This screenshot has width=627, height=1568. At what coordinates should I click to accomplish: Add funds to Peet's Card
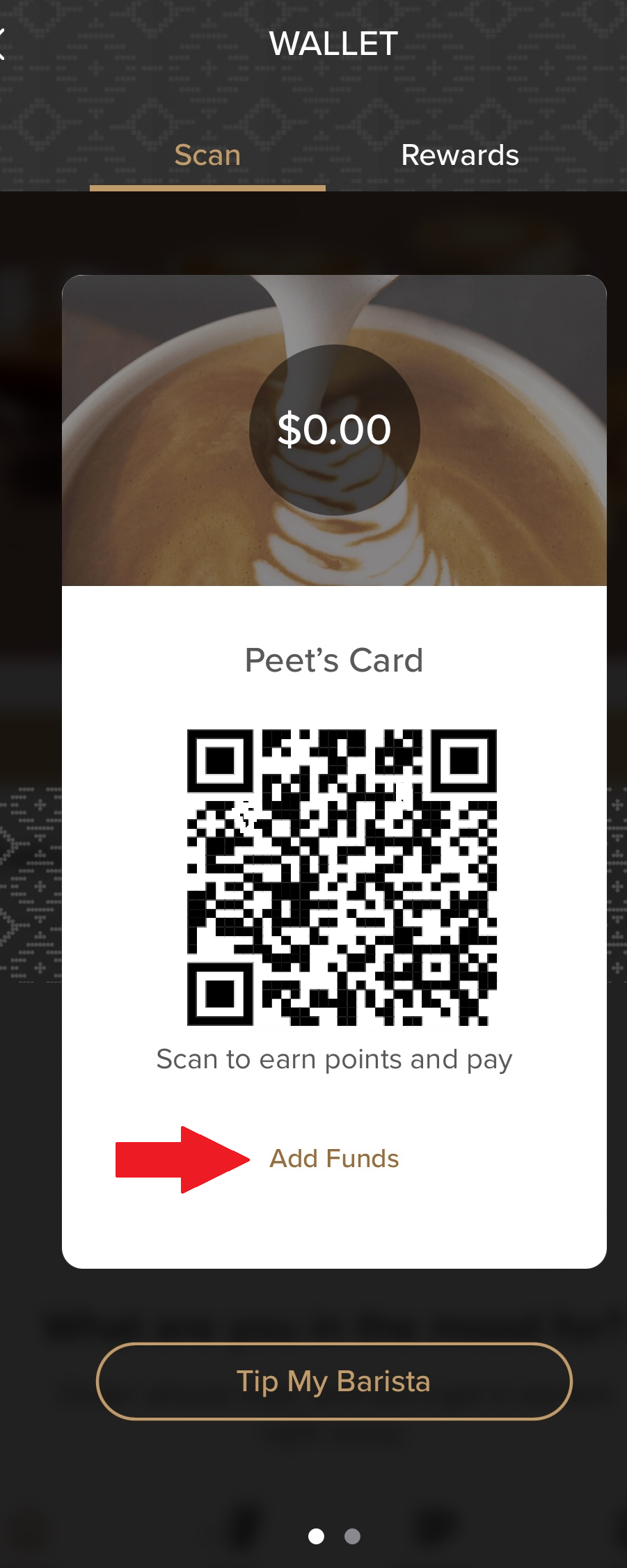pyautogui.click(x=334, y=1159)
